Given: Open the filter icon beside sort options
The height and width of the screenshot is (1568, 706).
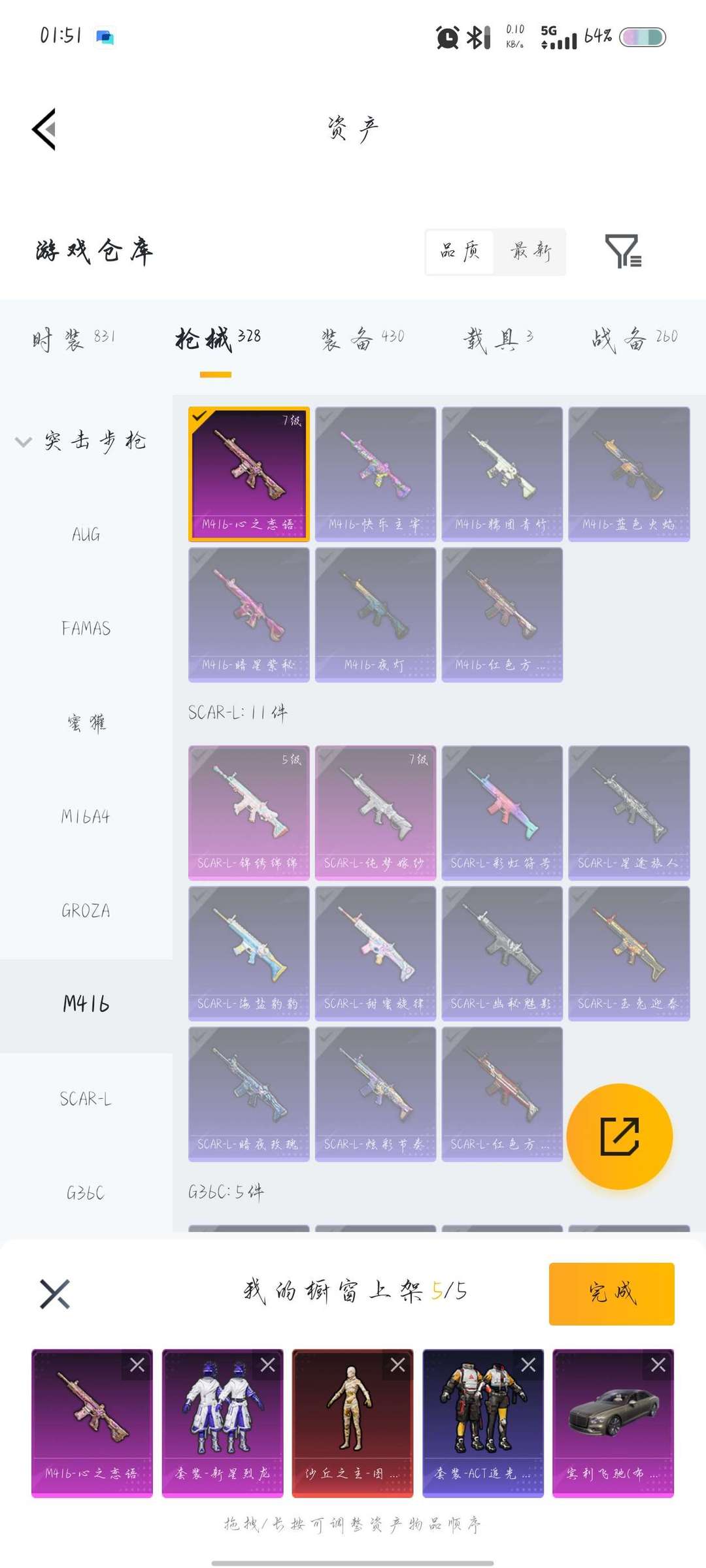Looking at the screenshot, I should [x=622, y=252].
